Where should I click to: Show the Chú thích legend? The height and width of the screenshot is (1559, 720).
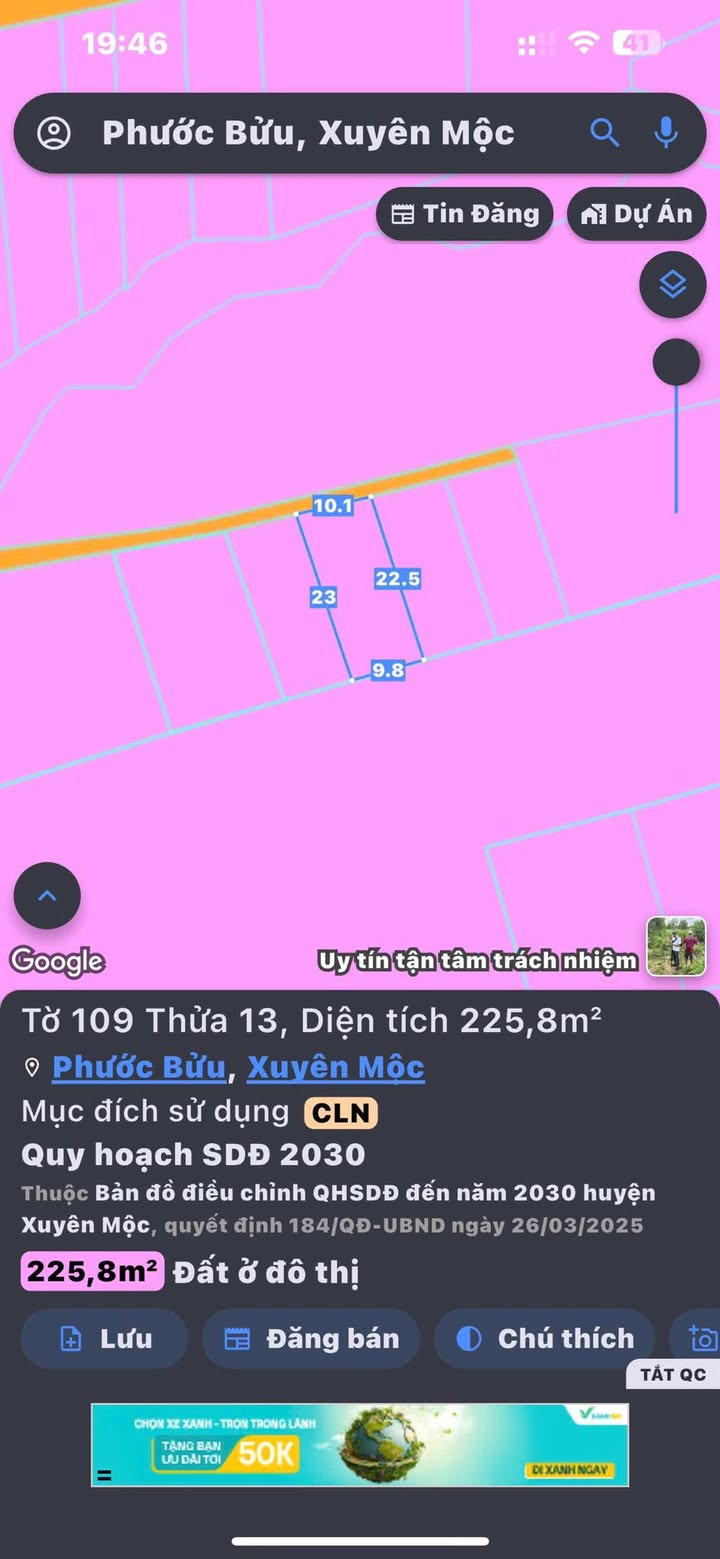pos(545,1339)
